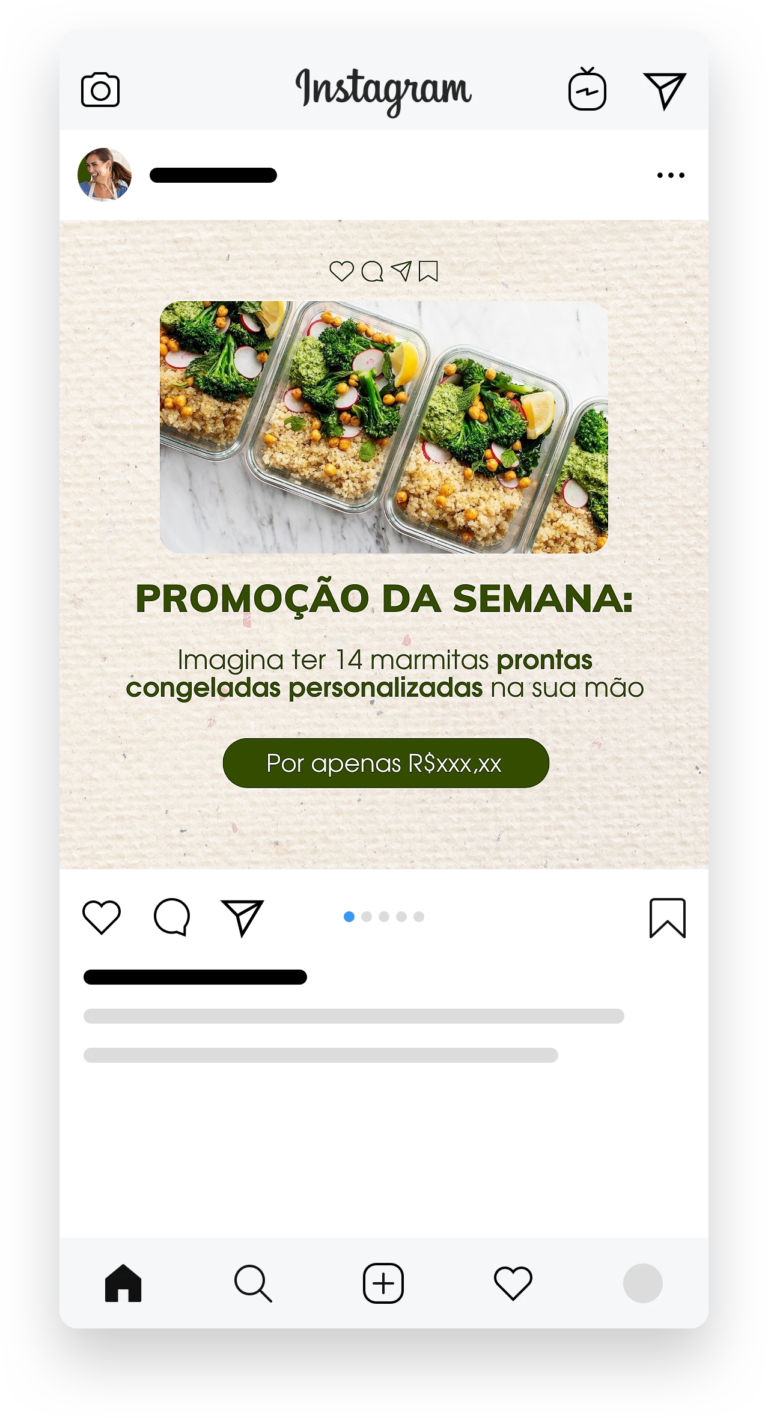
Task: Open Search from the bottom navigation
Action: pos(253,1283)
